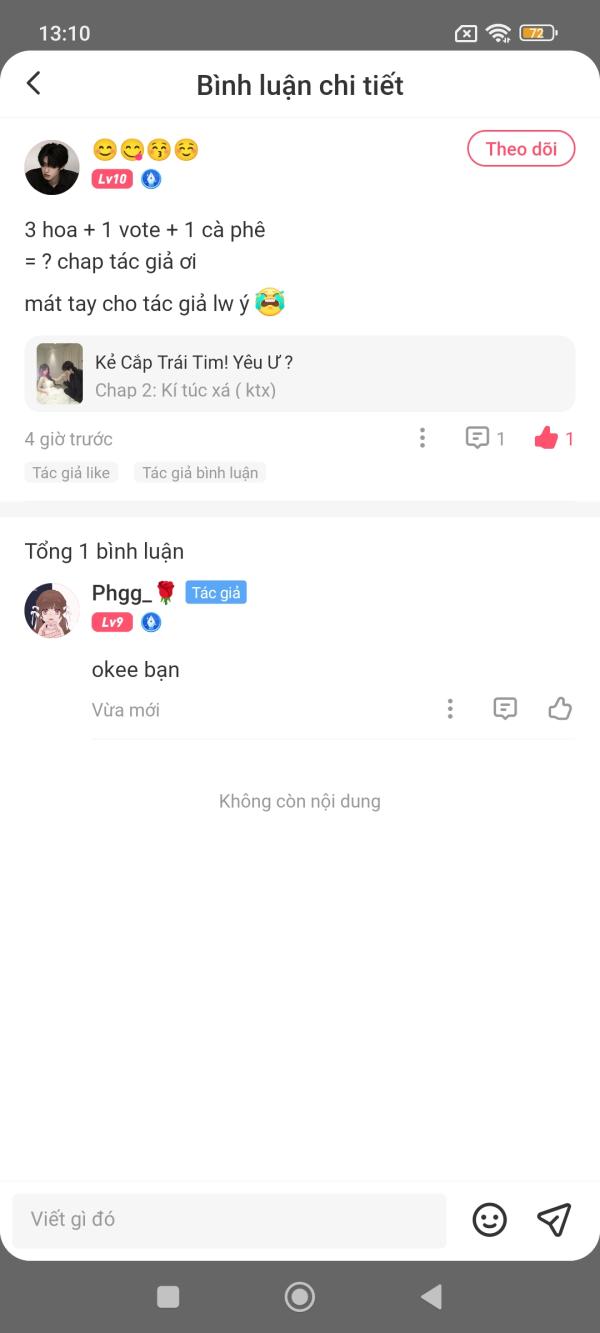Open story card Kẻ Cắp Trái Tim! Yêu Ư?
This screenshot has height=1333, width=600.
tap(299, 374)
